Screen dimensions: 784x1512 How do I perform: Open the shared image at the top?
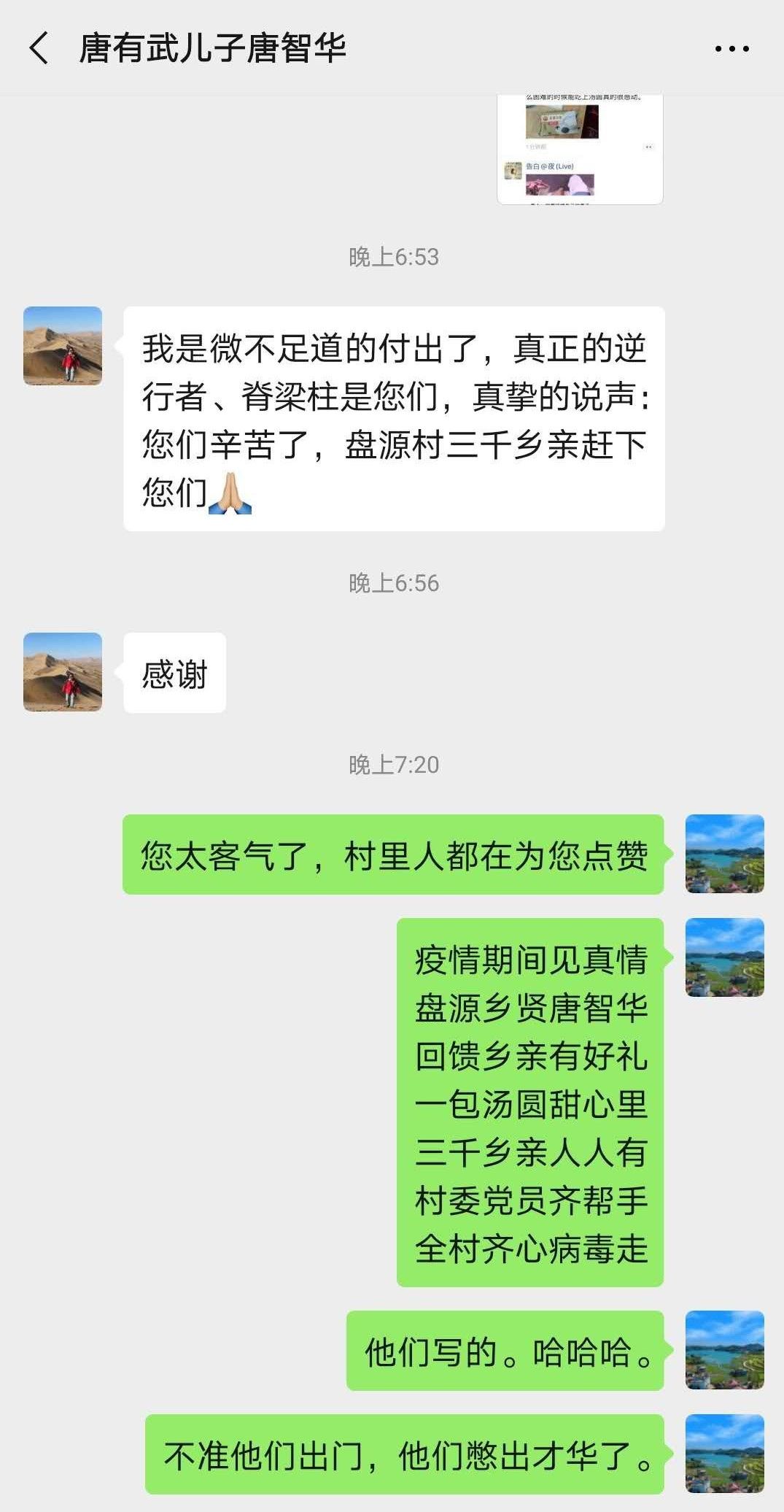click(x=580, y=150)
